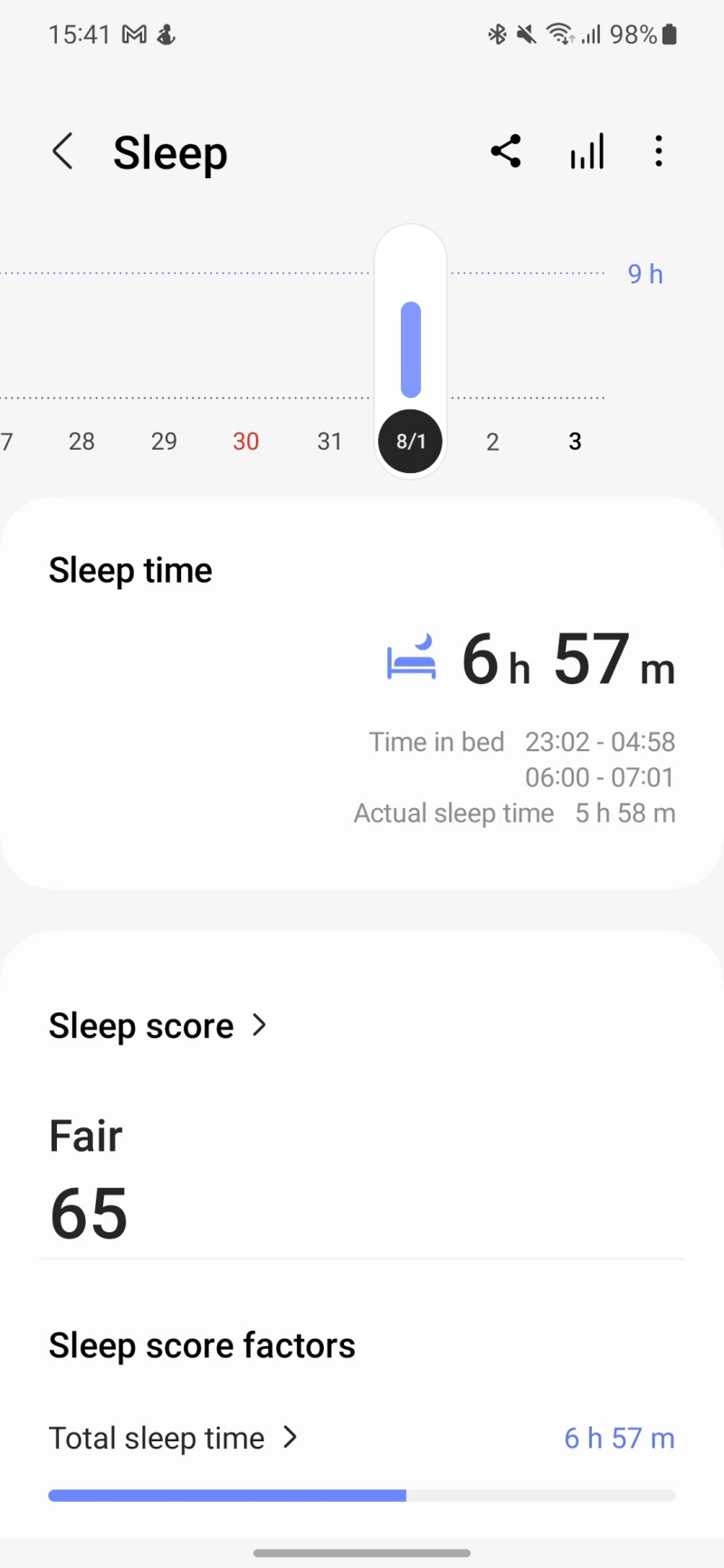
Task: Open the Sleep time card
Action: (362, 692)
